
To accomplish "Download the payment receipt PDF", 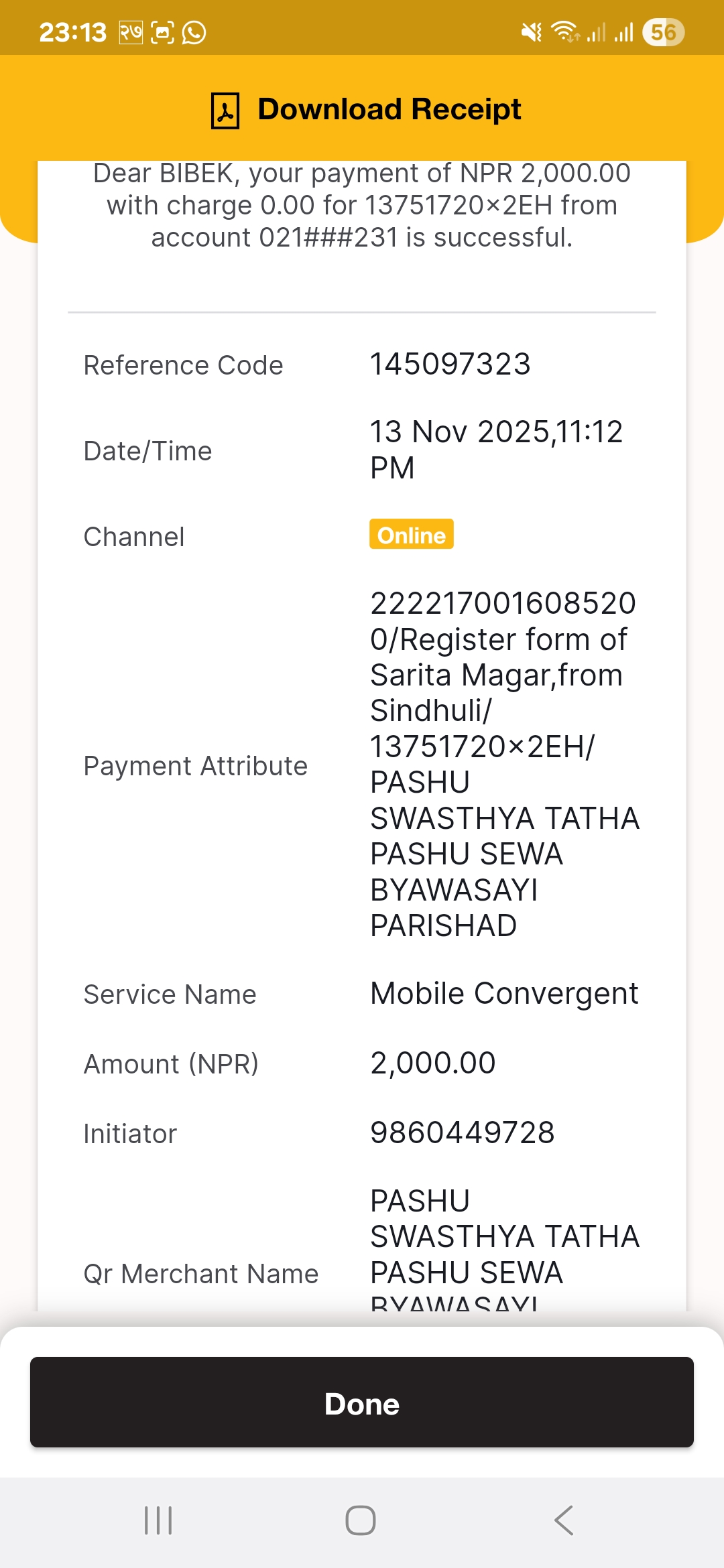I will pyautogui.click(x=366, y=110).
